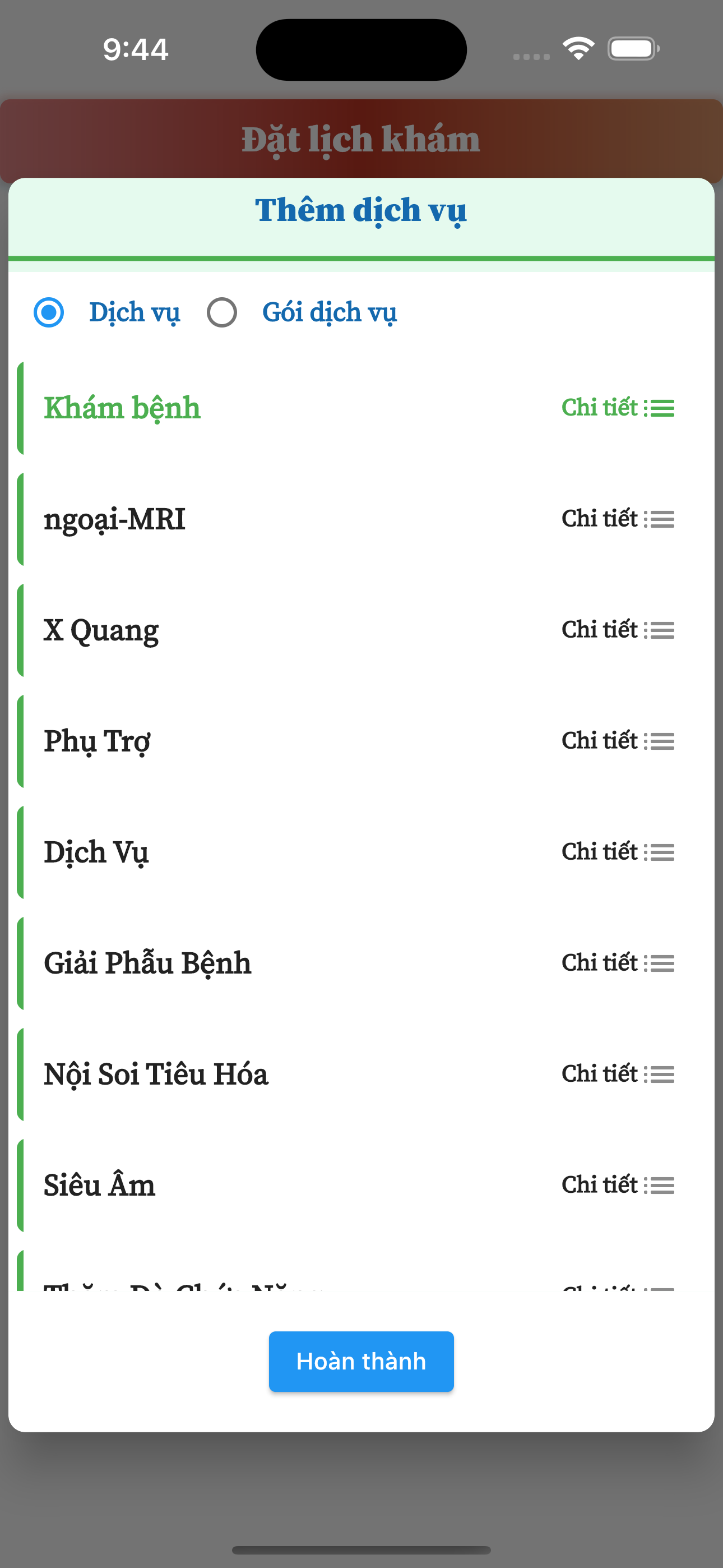This screenshot has width=723, height=1568.
Task: Show Chi tiết for Giải Phẫu Bệnh
Action: (617, 963)
